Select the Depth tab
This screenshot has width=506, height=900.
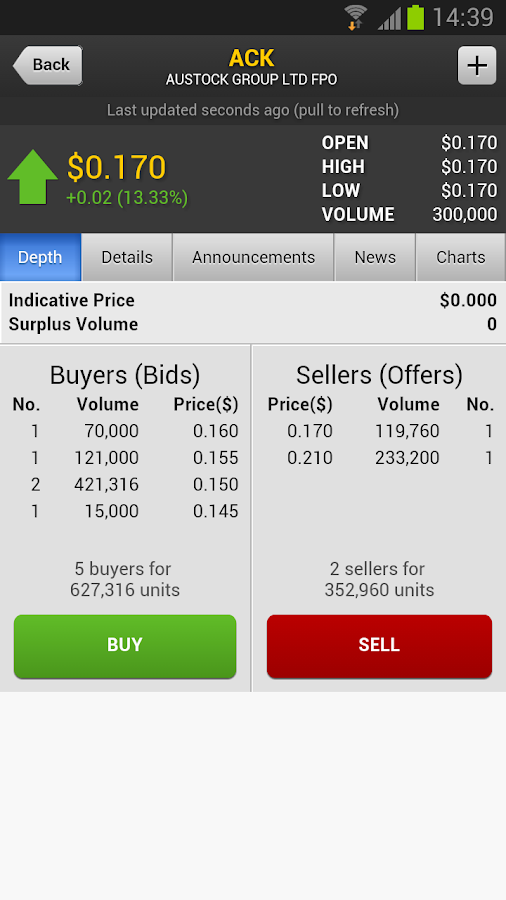[40, 257]
